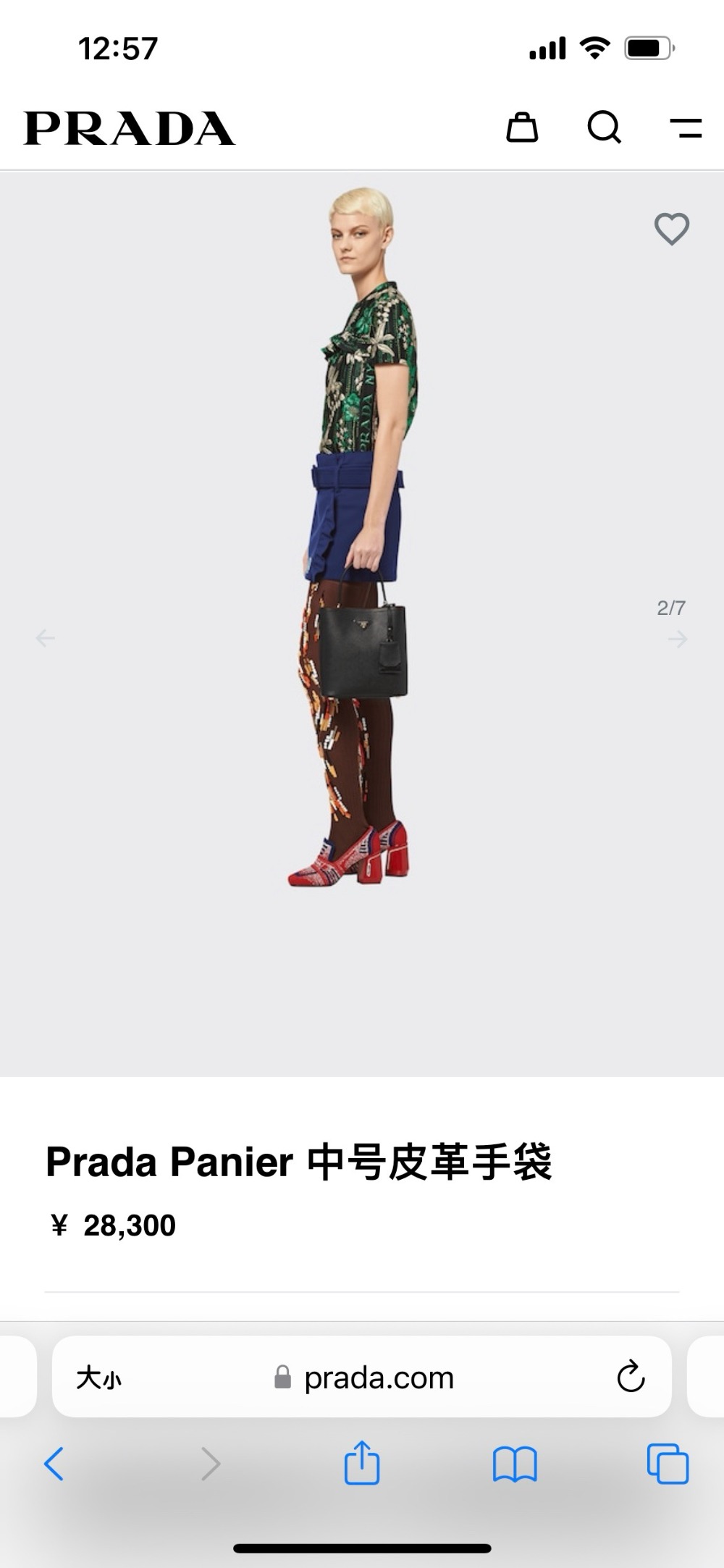Open the shopping bag
This screenshot has height=1568, width=724.
click(521, 127)
